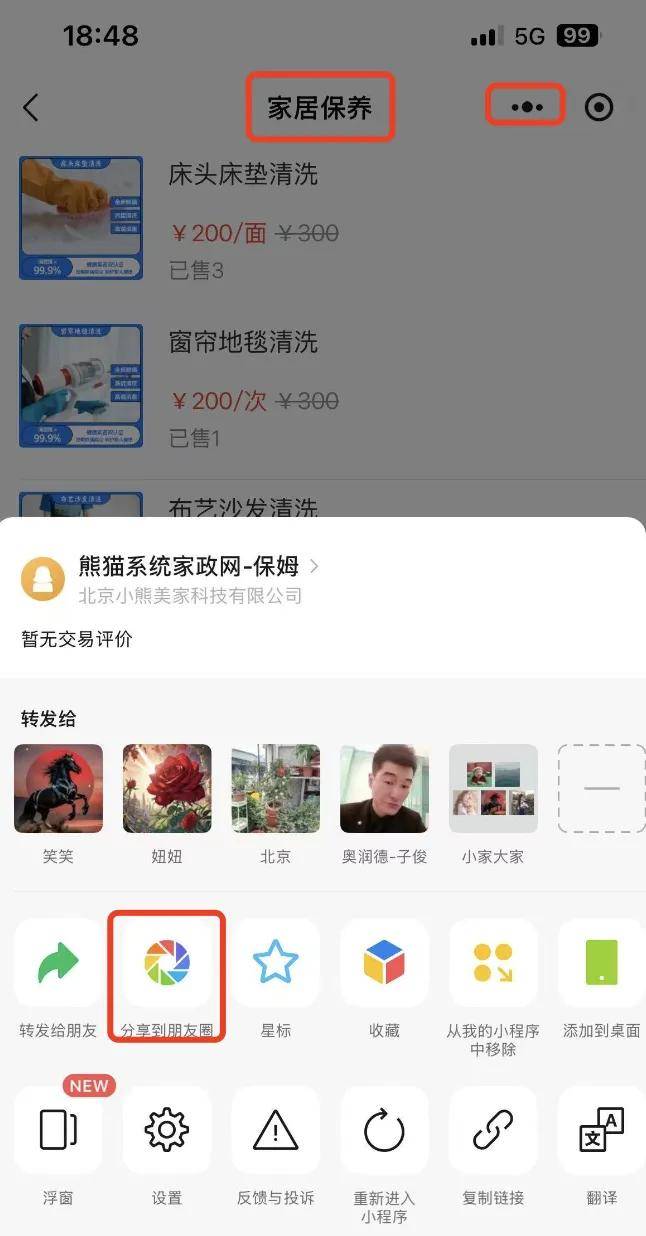Forward to 奥润德-子俊
This screenshot has height=1236, width=646.
pyautogui.click(x=385, y=789)
